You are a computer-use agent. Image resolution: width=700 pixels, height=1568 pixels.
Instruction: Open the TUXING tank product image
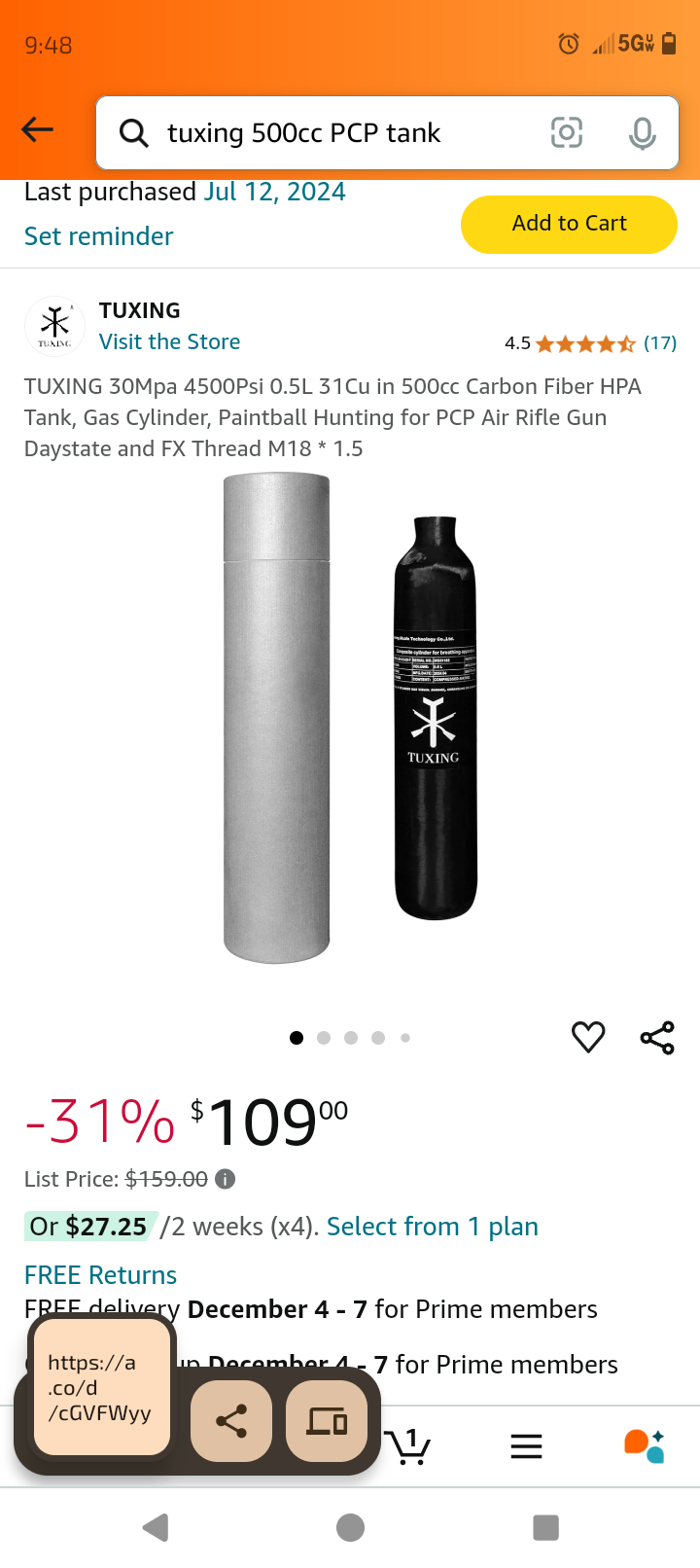pyautogui.click(x=350, y=720)
